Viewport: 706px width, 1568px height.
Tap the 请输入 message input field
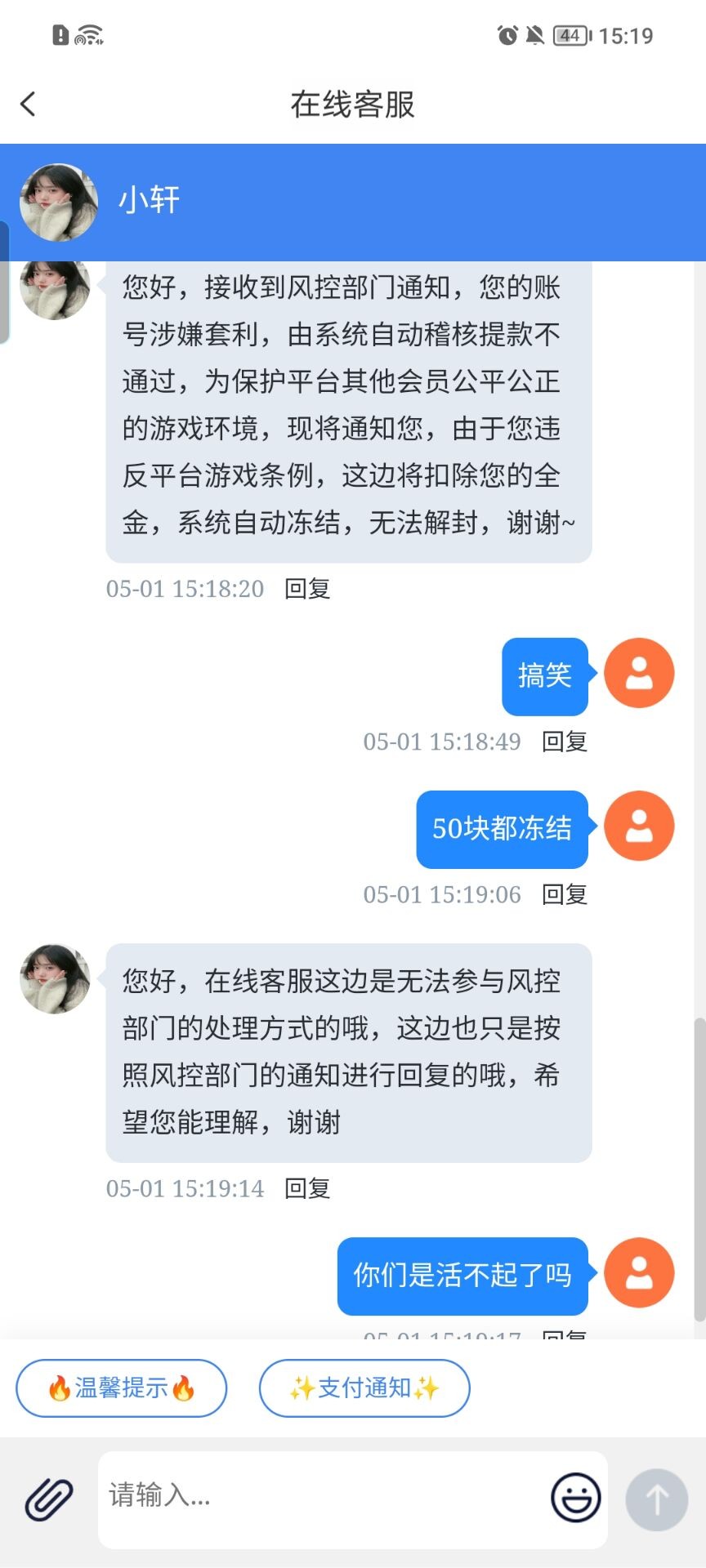point(327,1499)
